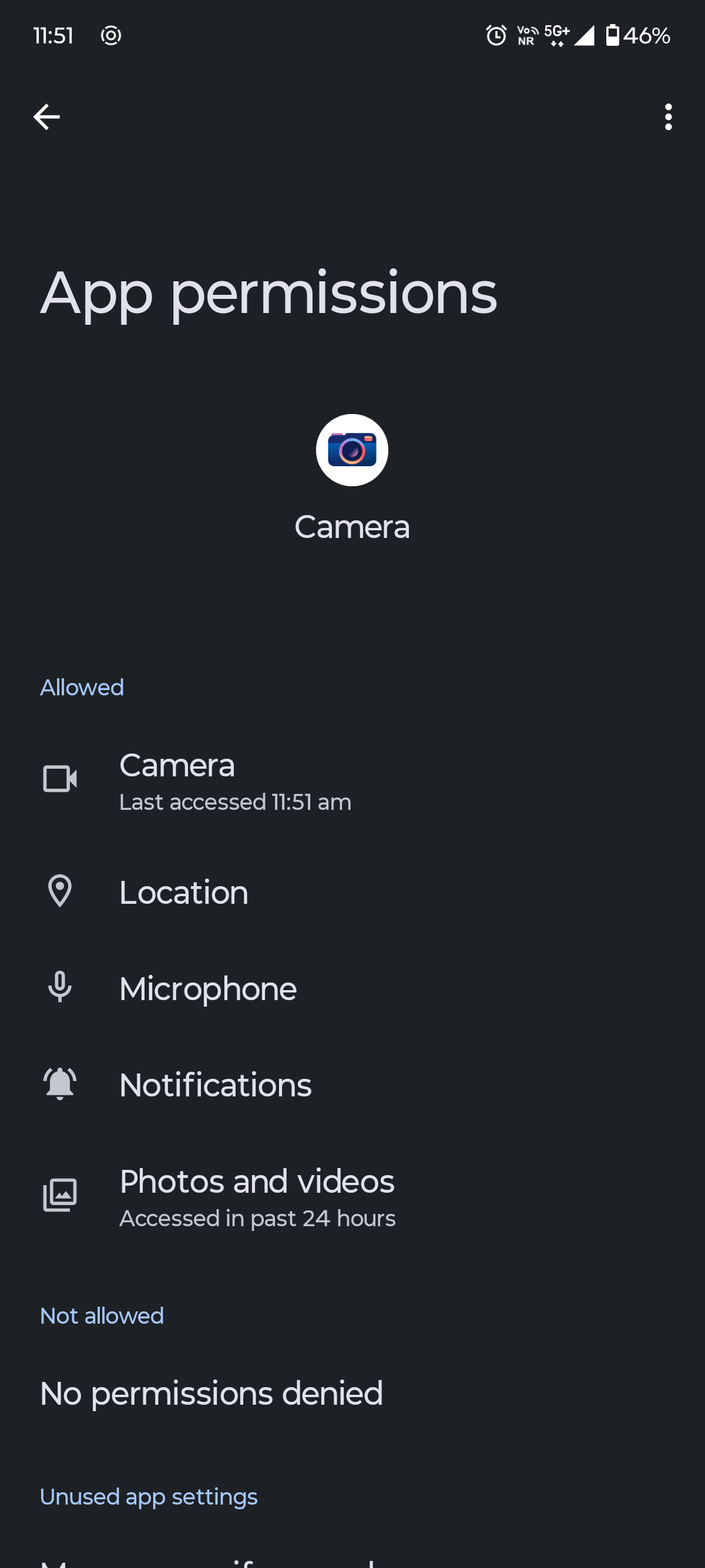Open the Camera permission row
Screen dimensions: 705x1568
(x=352, y=780)
